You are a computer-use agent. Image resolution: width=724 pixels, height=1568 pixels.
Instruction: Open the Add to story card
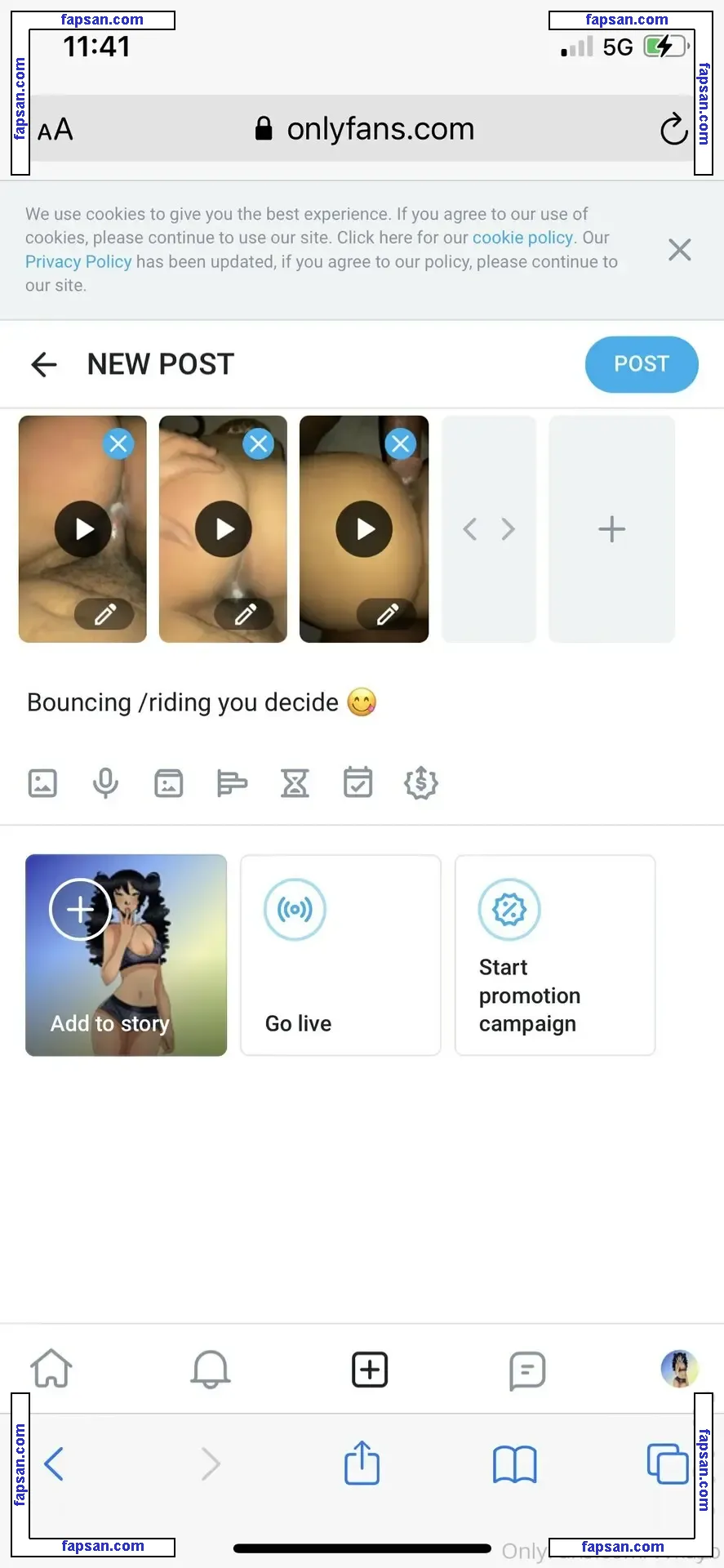126,955
